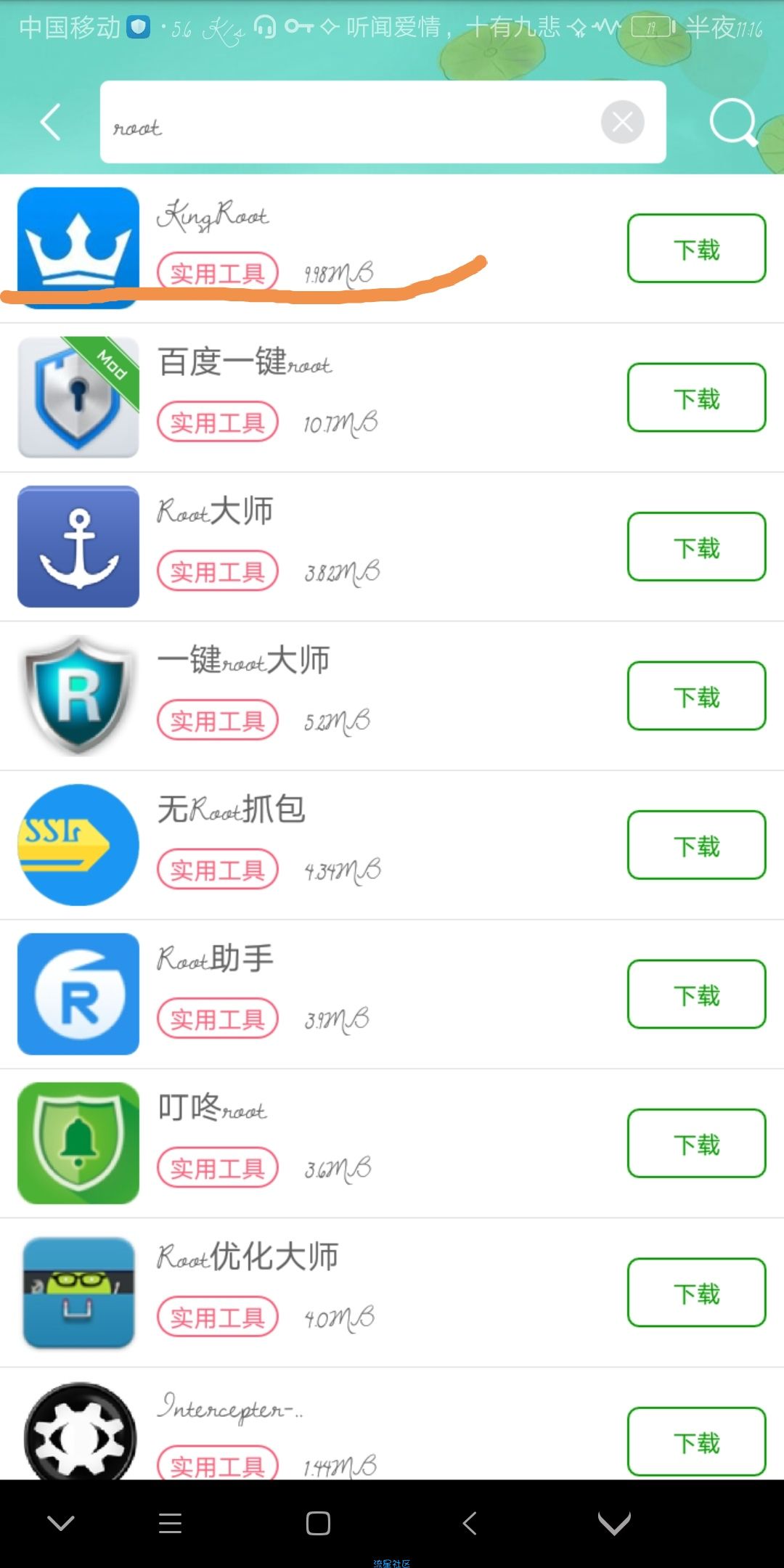Image resolution: width=784 pixels, height=1568 pixels.
Task: Open recent apps from navigation bar
Action: click(170, 1523)
